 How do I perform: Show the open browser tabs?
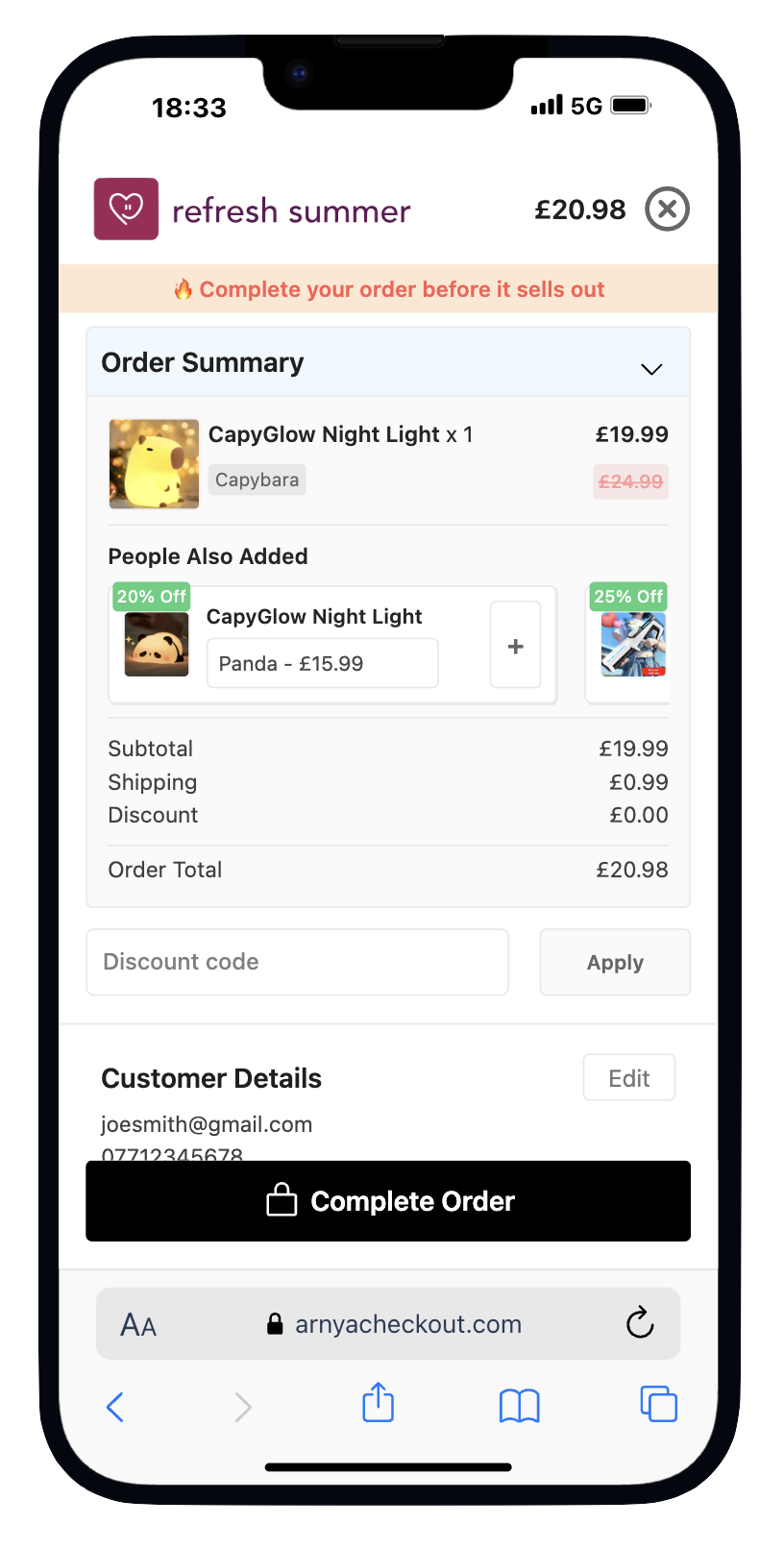pyautogui.click(x=658, y=1404)
